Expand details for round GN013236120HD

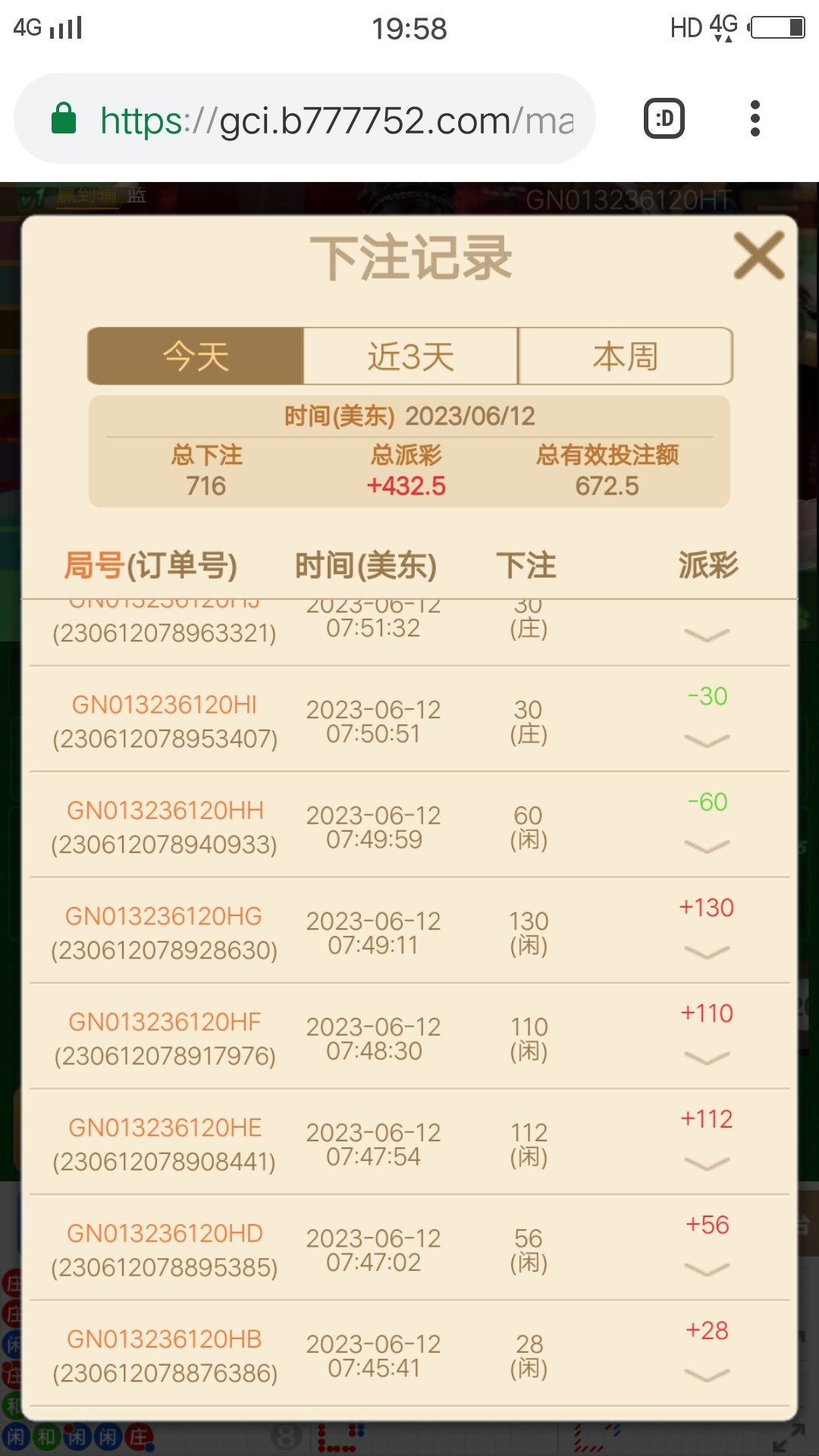[707, 1269]
